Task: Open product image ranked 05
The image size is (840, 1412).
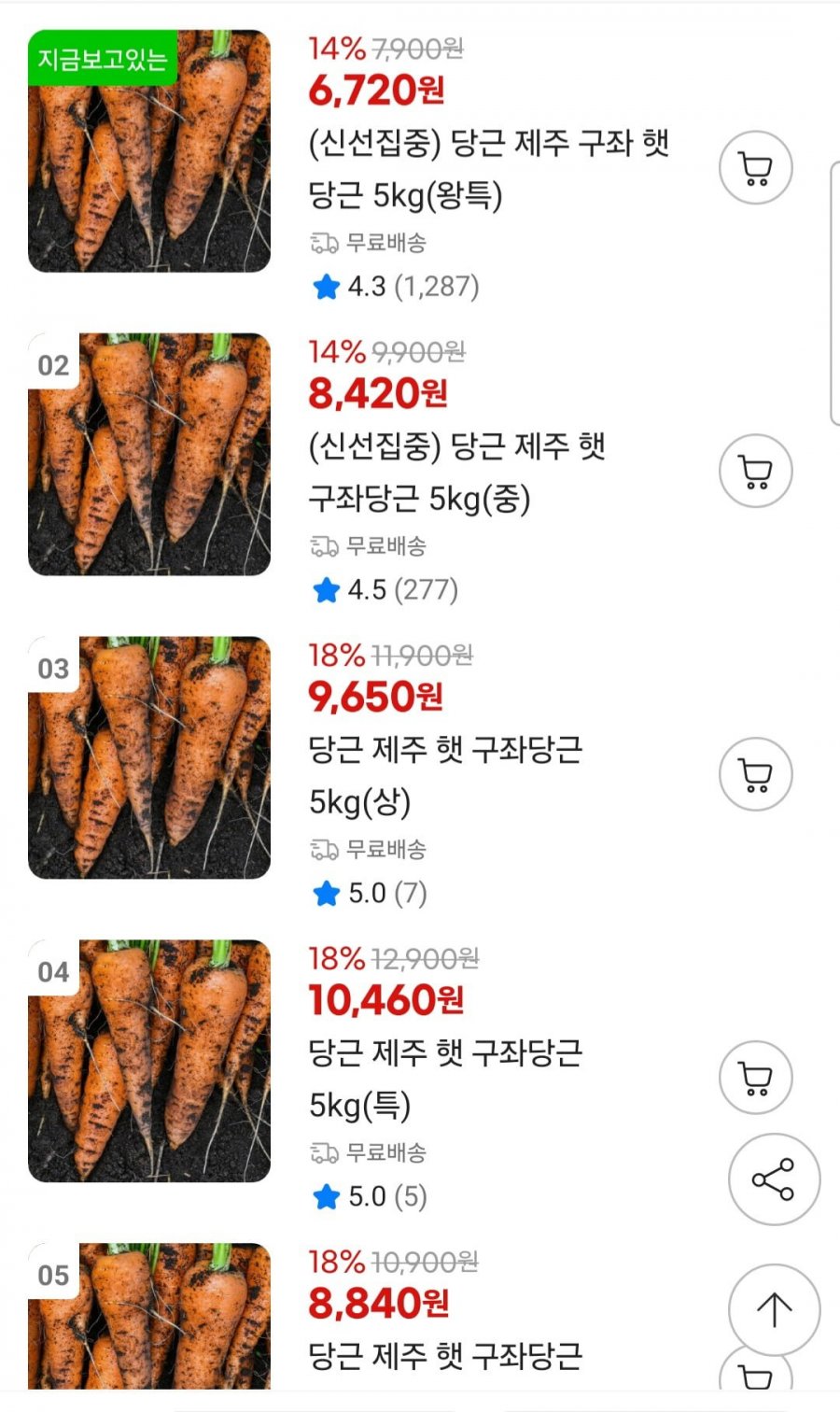Action: [x=149, y=1317]
